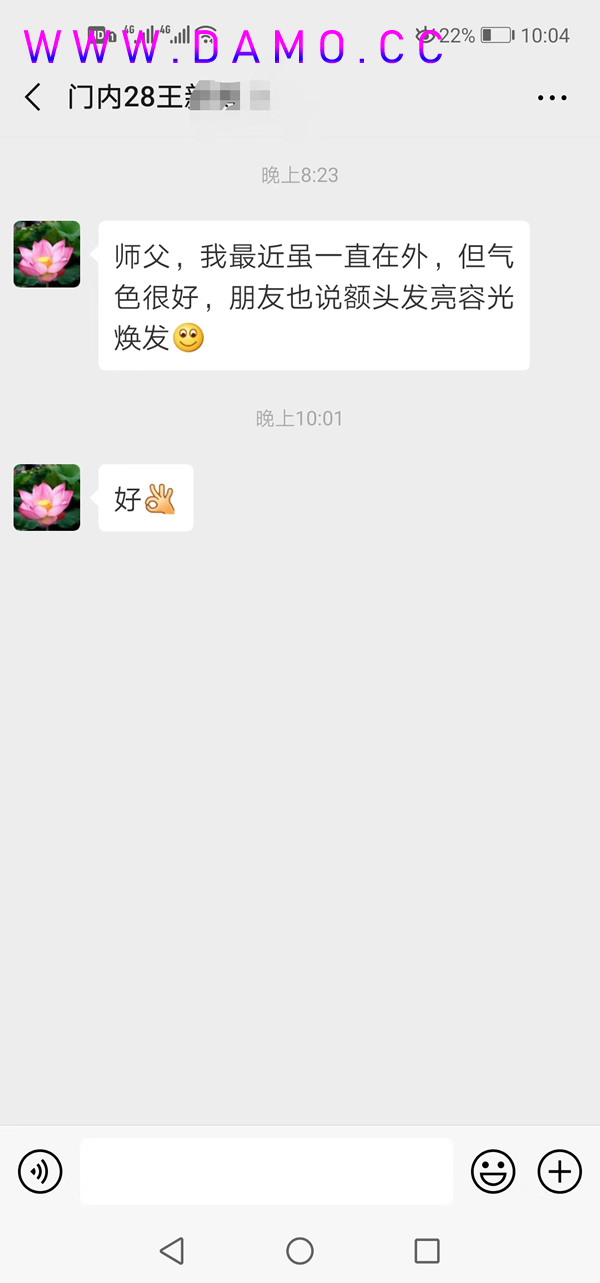Tap the lotus avatar beside the 好 message
This screenshot has width=600, height=1283.
[x=47, y=497]
